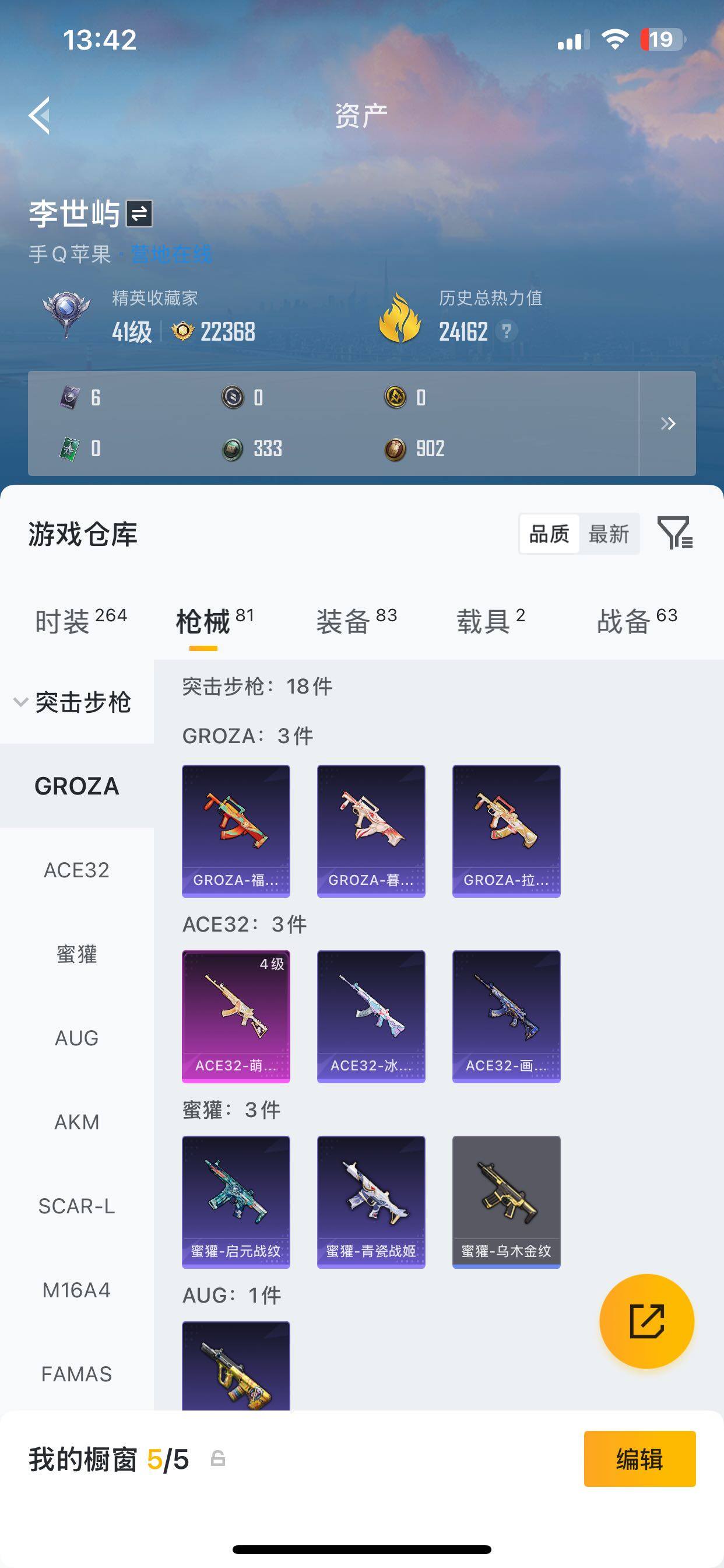Viewport: 724px width, 1568px height.
Task: Select the 品质 sort option
Action: [549, 534]
